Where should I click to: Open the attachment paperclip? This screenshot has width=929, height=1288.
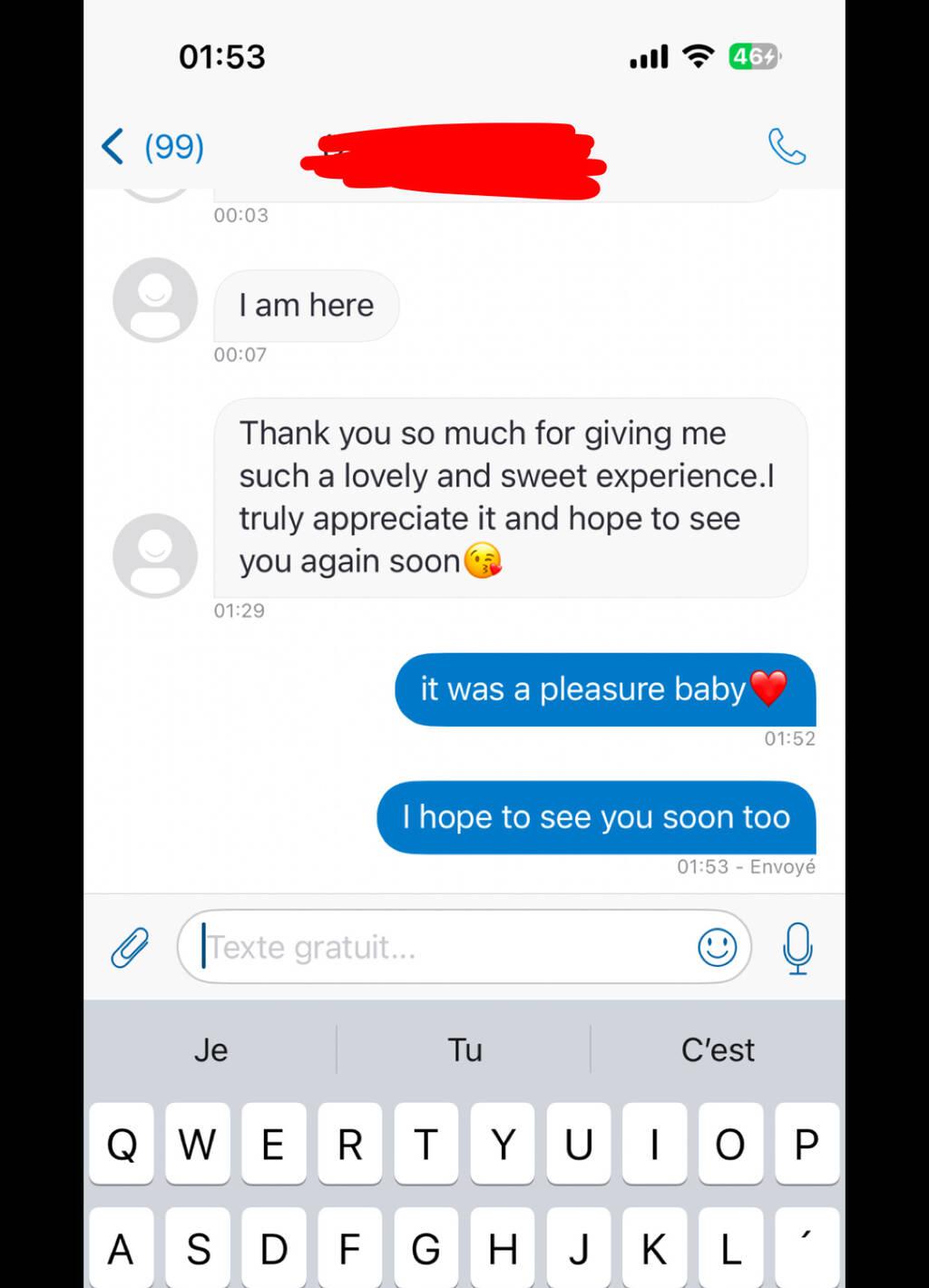pyautogui.click(x=130, y=948)
